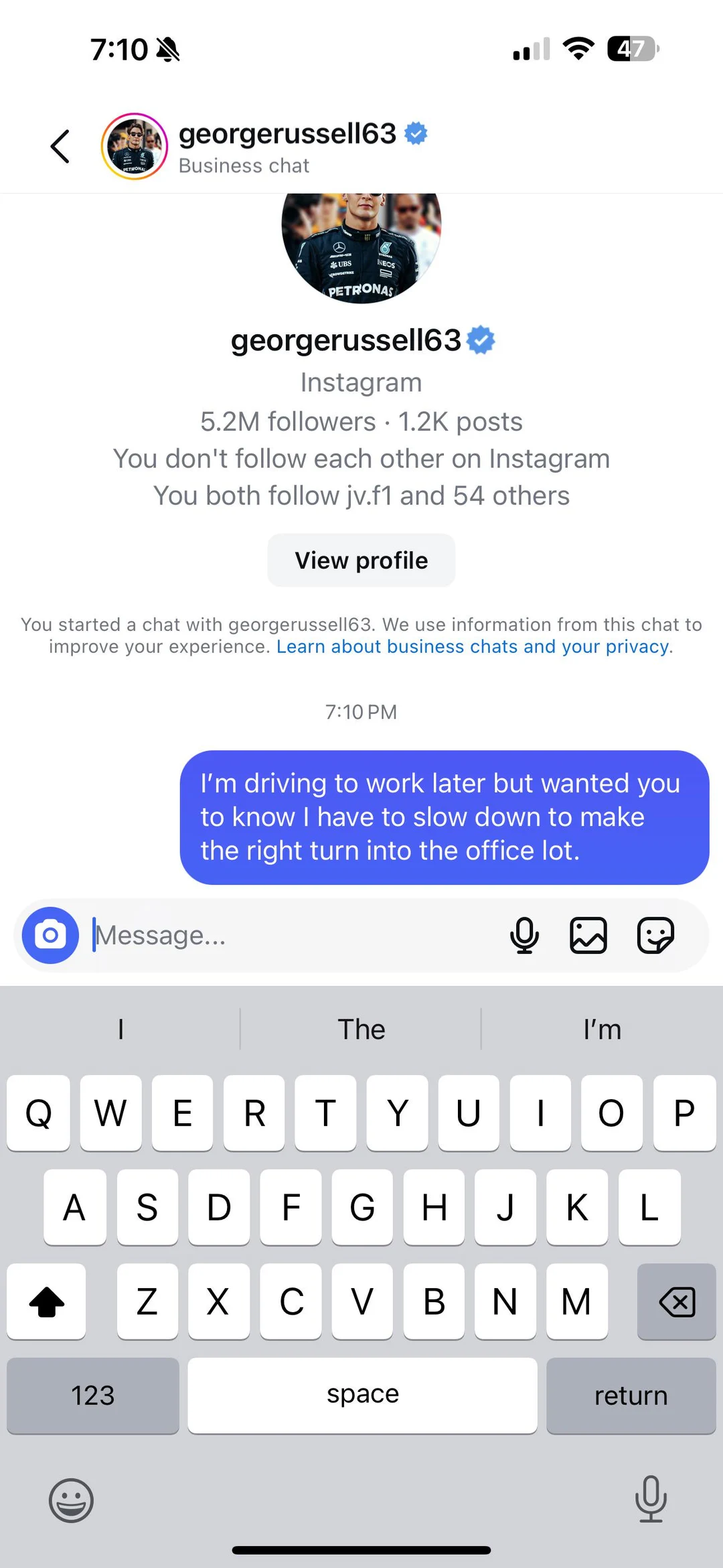Open the emoji keyboard
This screenshot has height=1568, width=723.
(x=71, y=1500)
